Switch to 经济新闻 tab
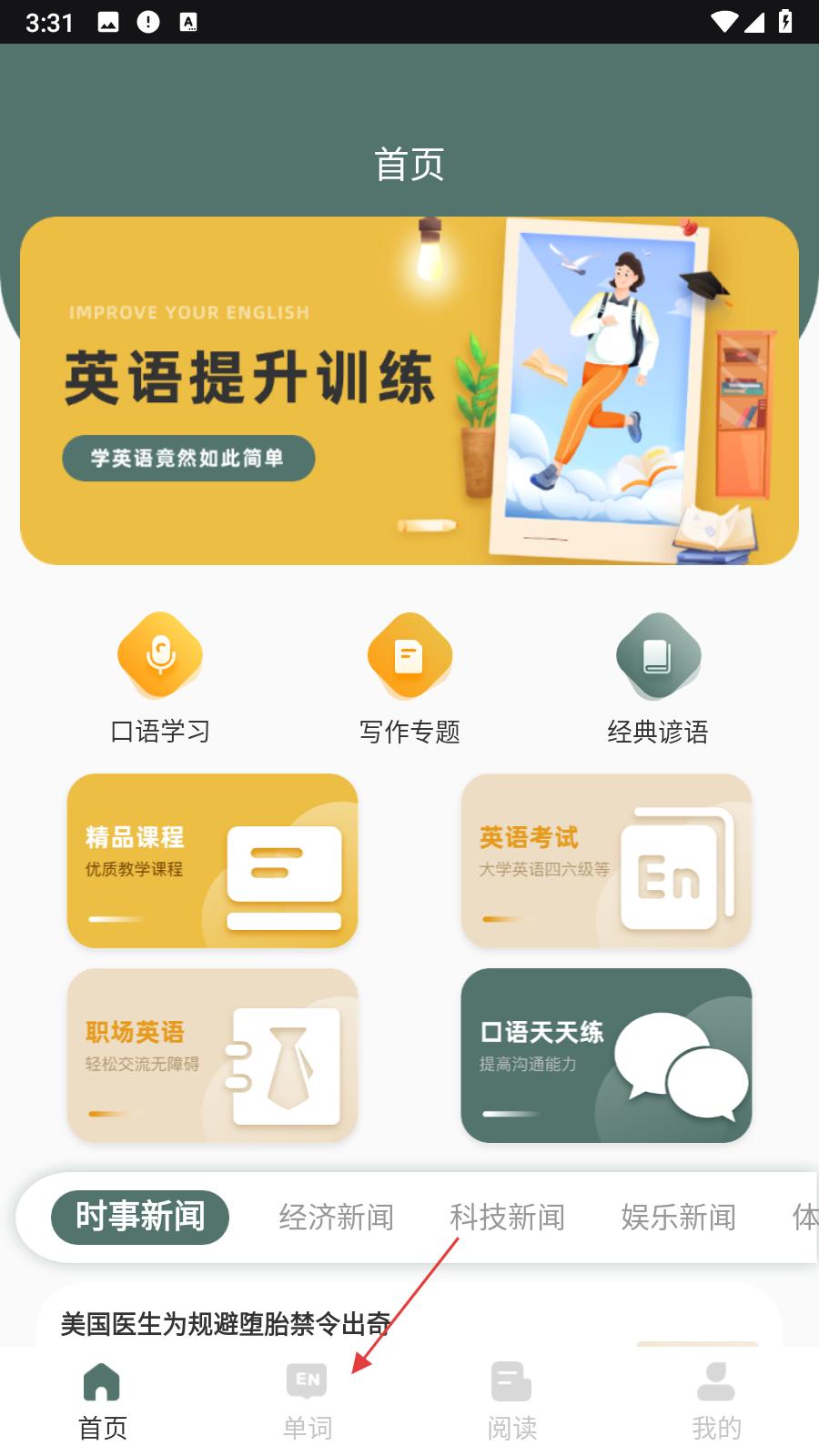 [x=336, y=1217]
